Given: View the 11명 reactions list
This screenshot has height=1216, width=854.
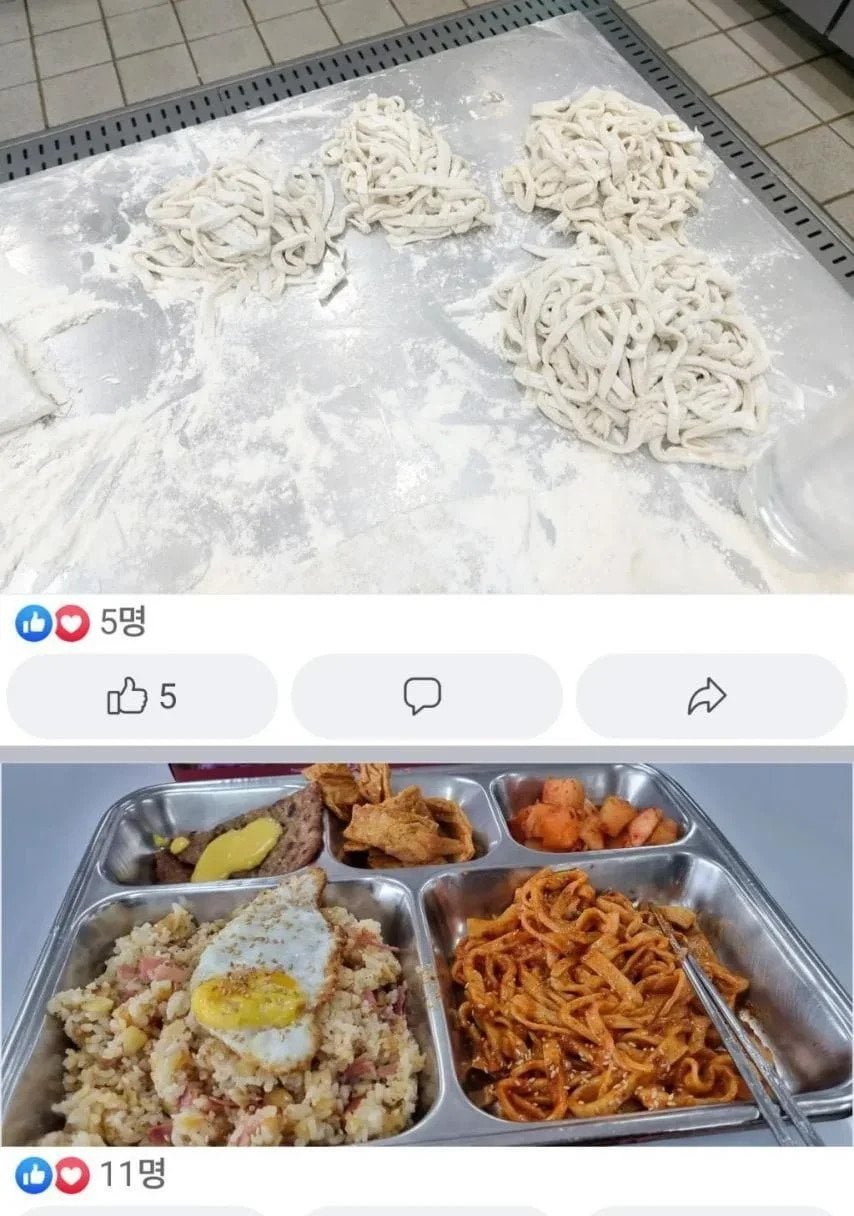Looking at the screenshot, I should (x=88, y=1174).
